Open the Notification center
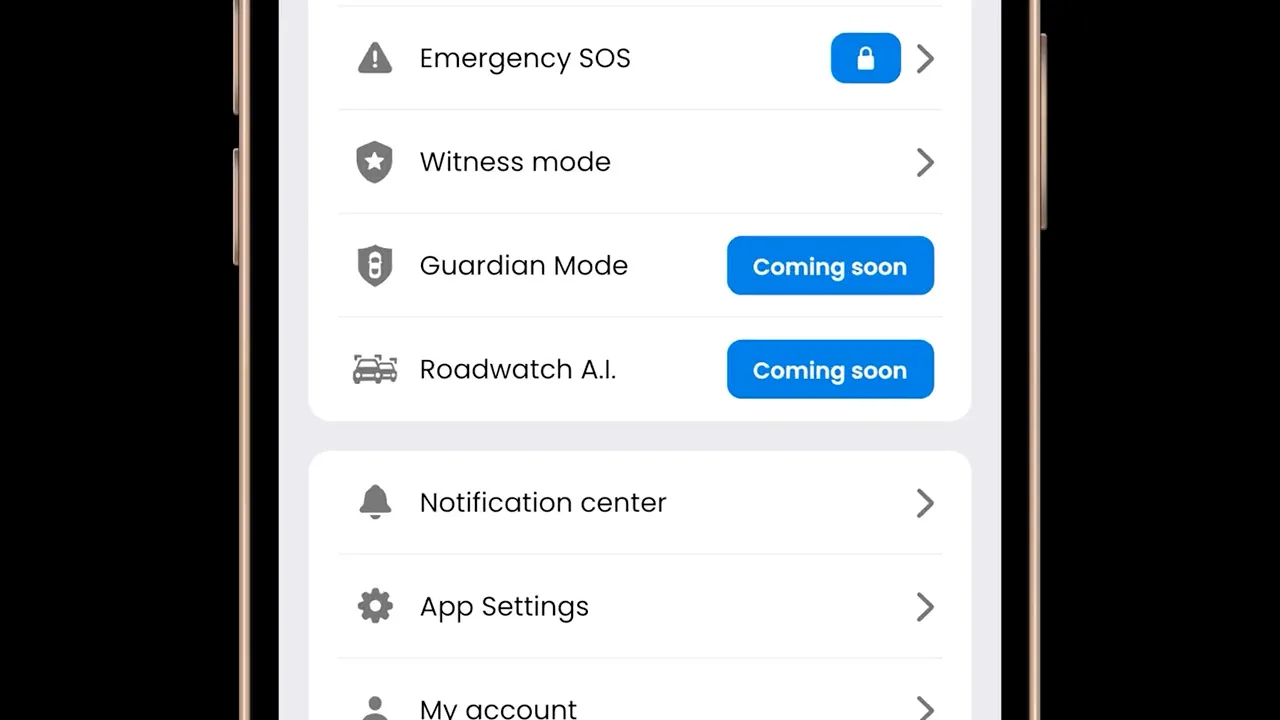Image resolution: width=1280 pixels, height=720 pixels. click(x=543, y=503)
